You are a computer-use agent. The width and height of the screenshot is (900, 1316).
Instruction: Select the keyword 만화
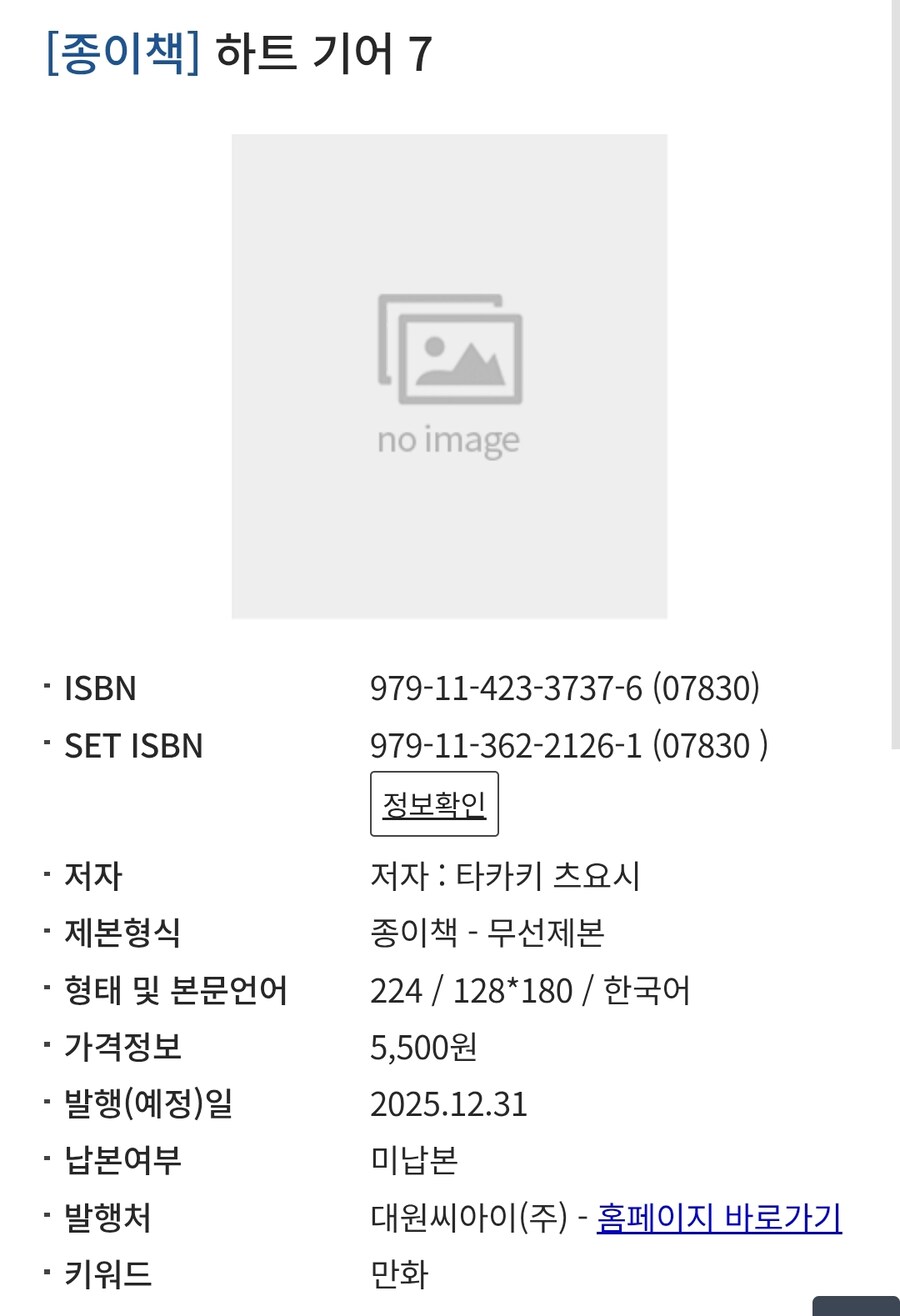398,1276
